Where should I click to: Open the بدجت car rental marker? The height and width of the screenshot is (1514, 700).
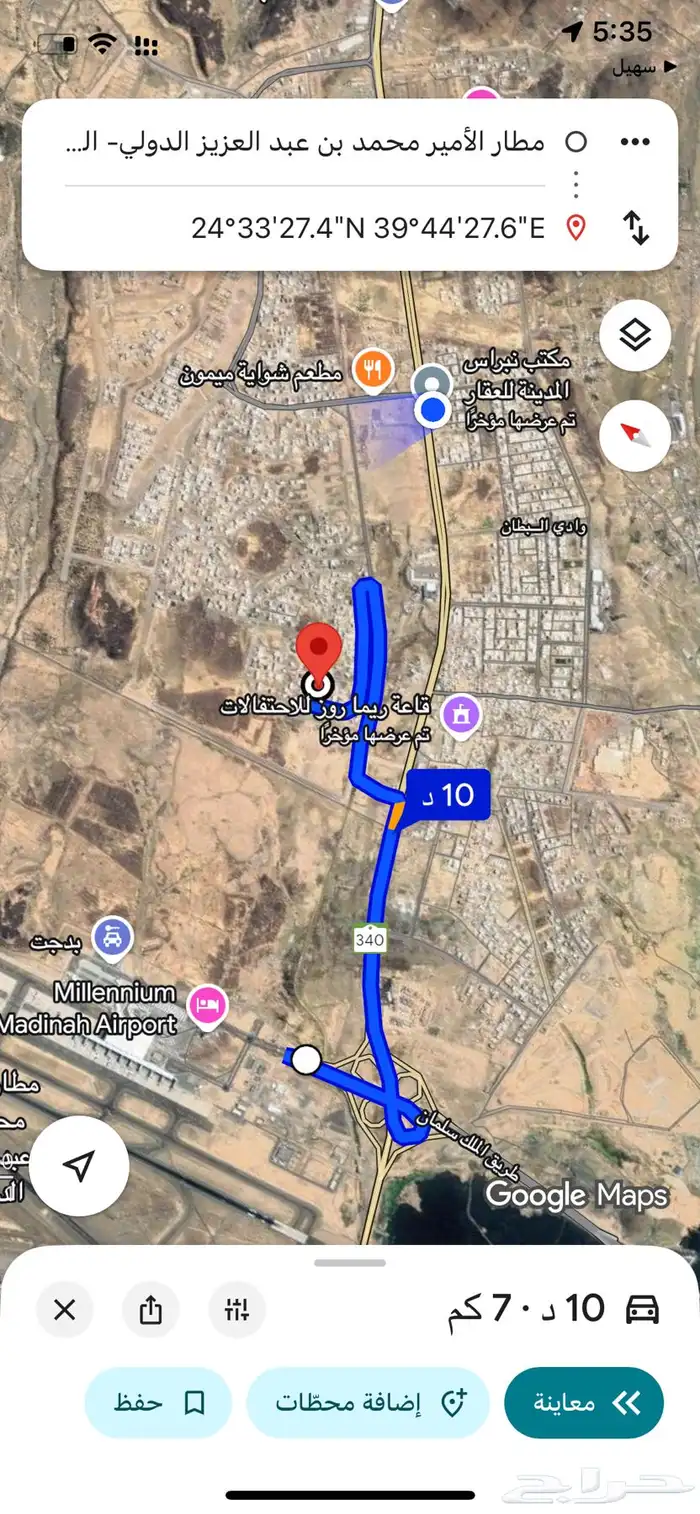[110, 938]
